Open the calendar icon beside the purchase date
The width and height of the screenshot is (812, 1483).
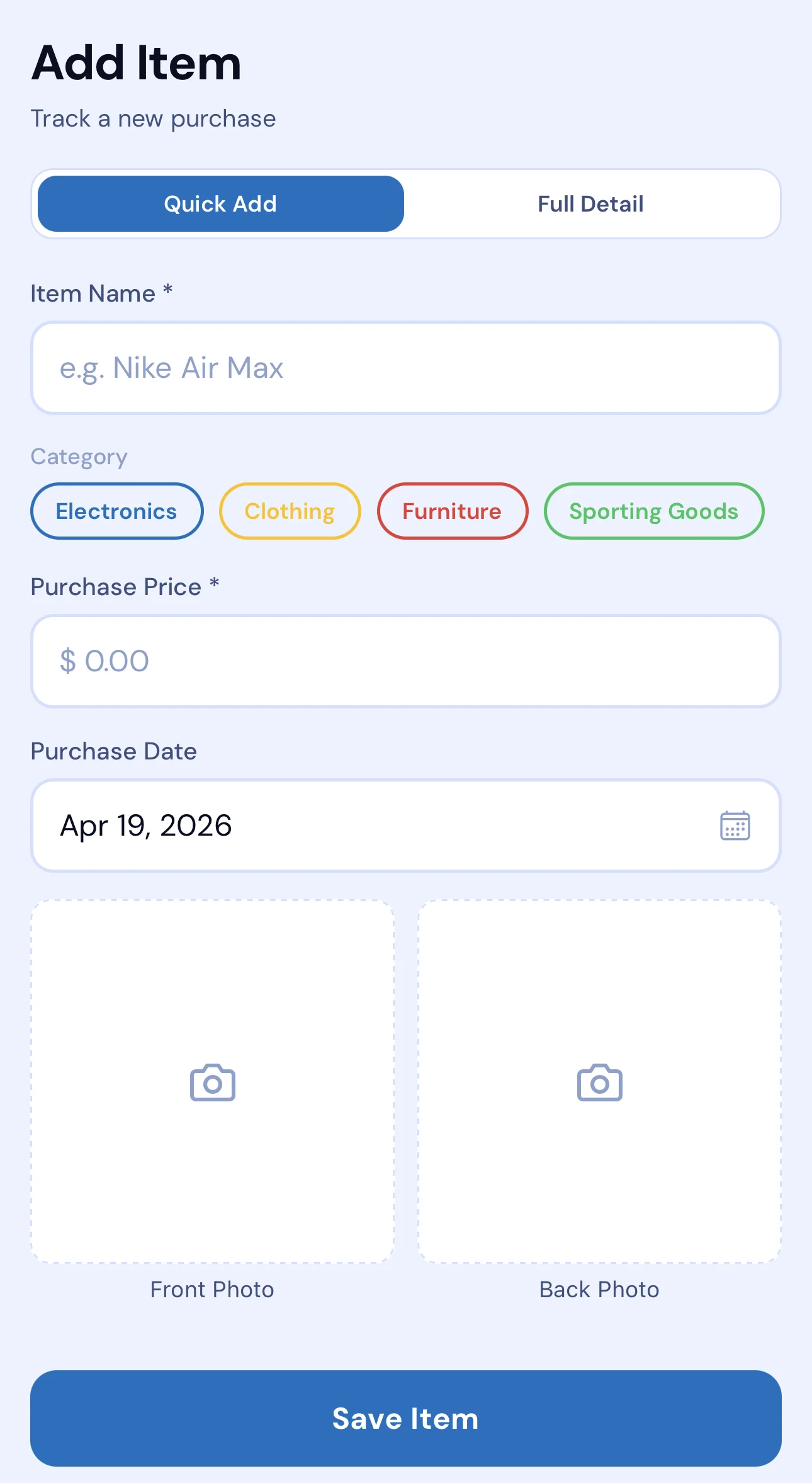(734, 826)
